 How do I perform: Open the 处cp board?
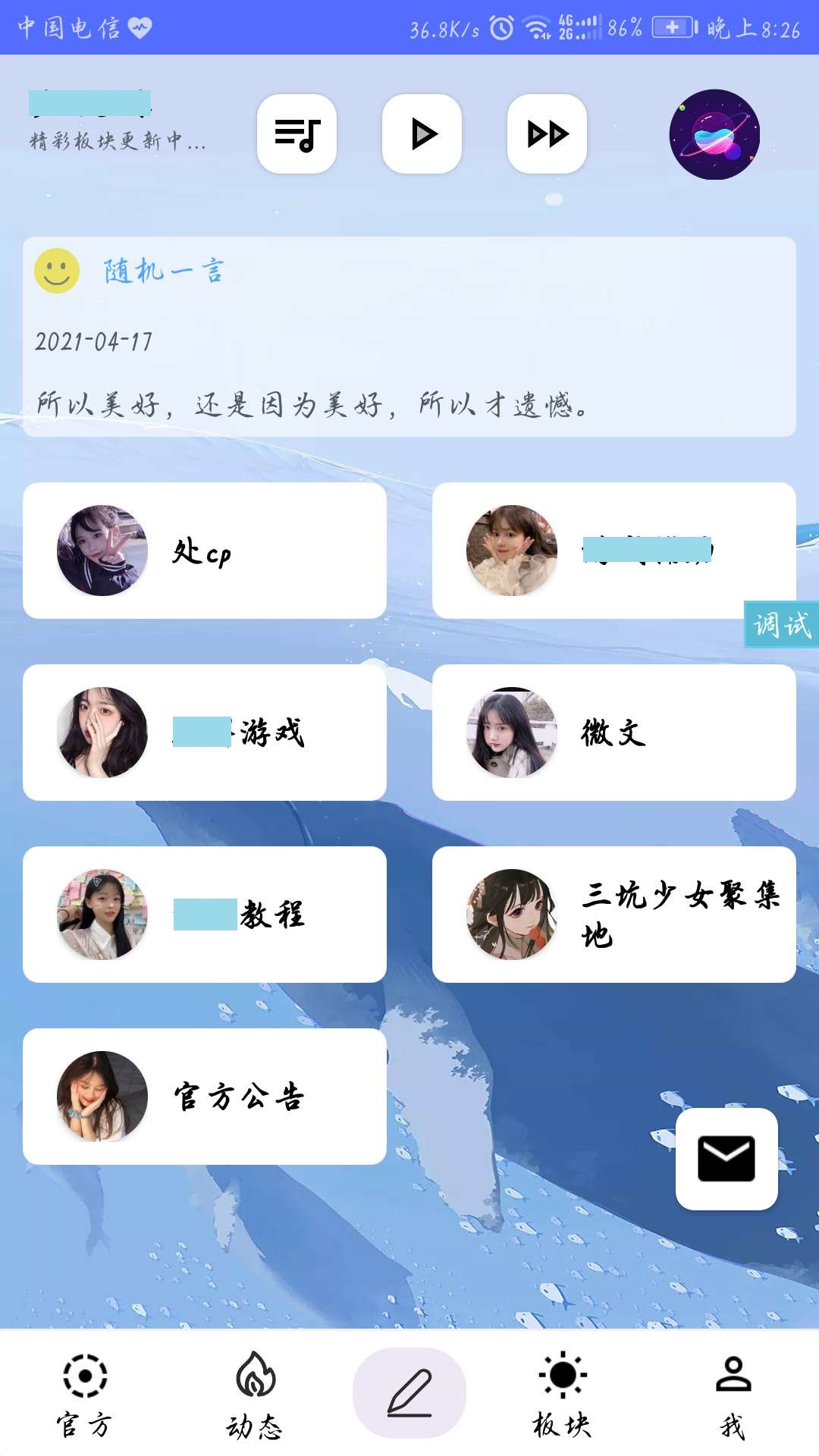pos(205,551)
